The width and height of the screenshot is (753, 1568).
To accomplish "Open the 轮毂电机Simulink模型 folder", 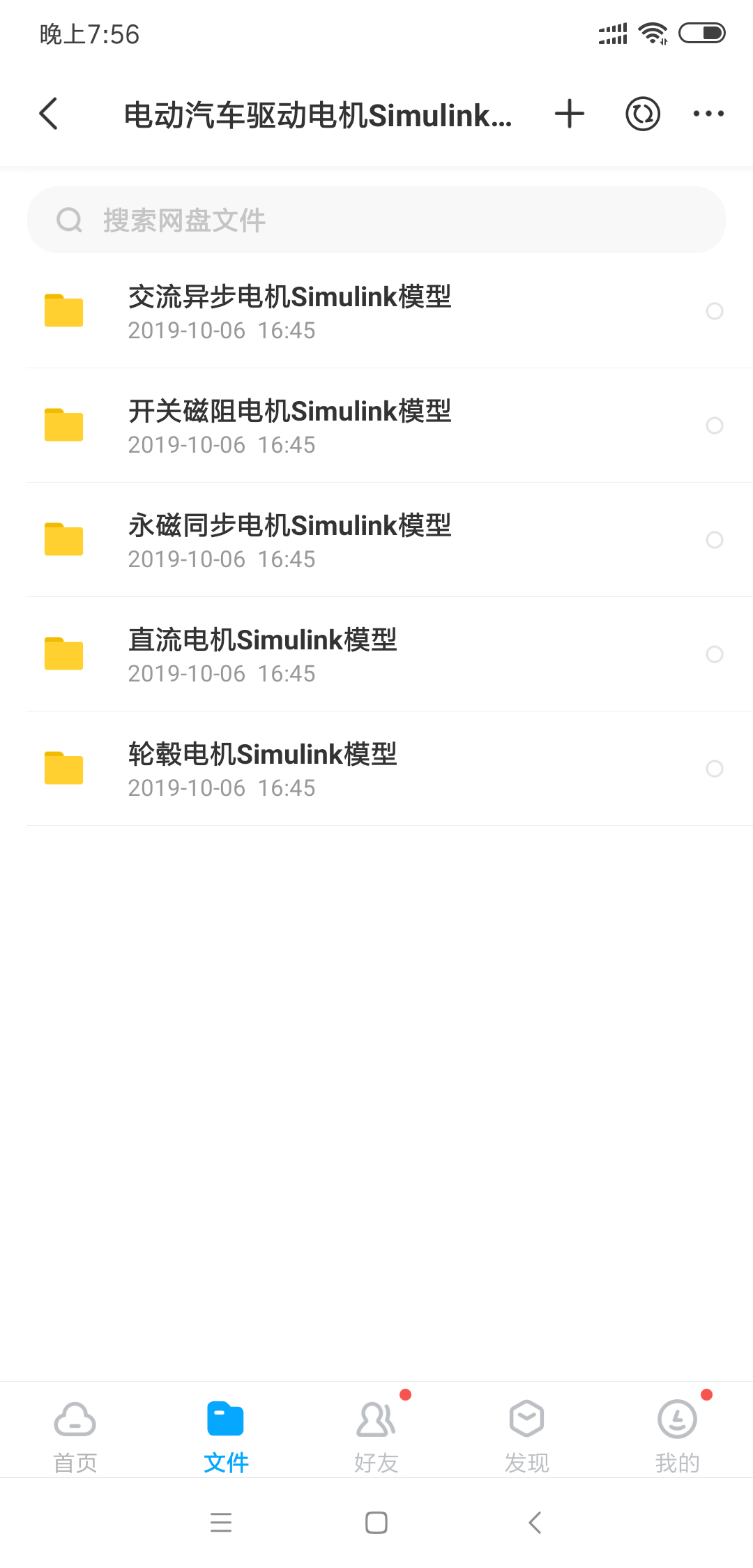I will pos(262,769).
